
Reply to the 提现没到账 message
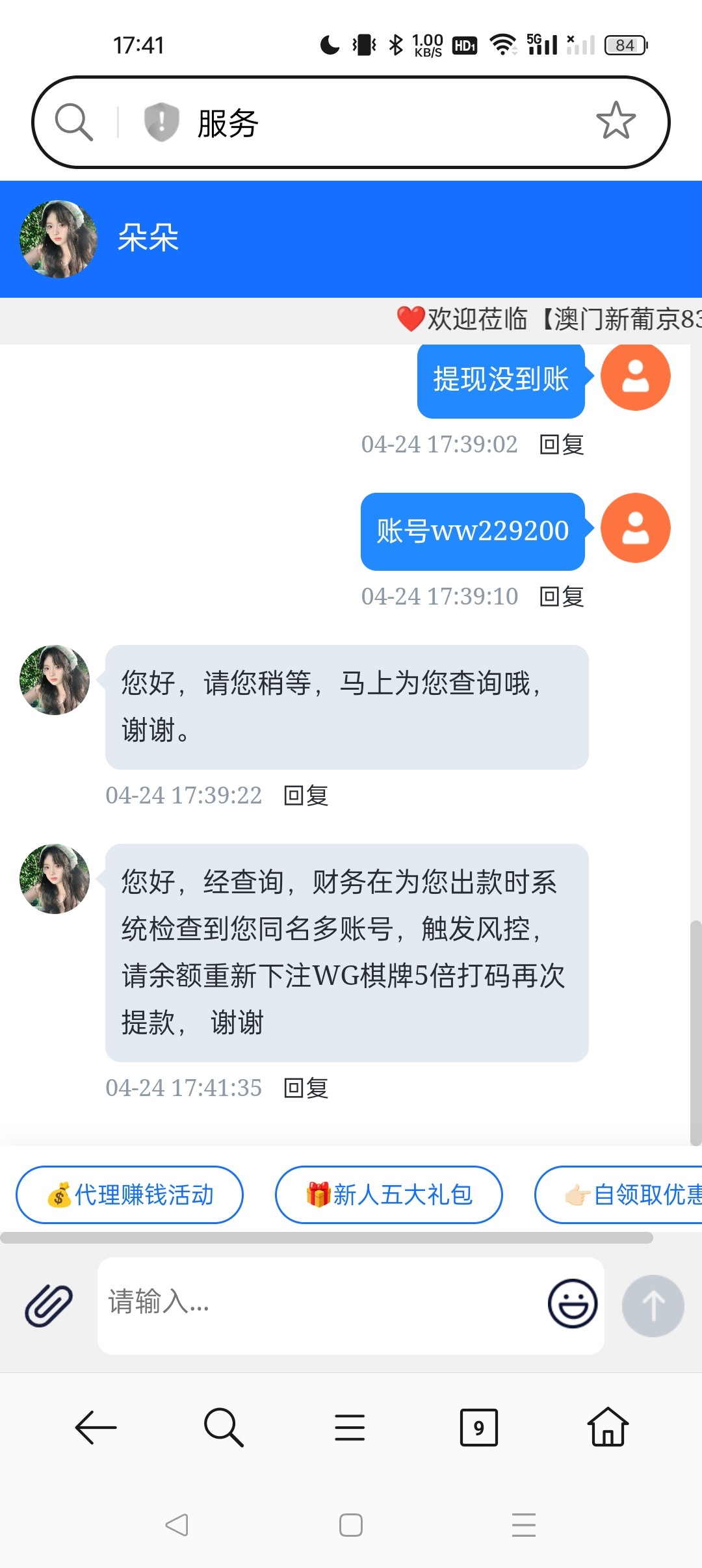[x=562, y=445]
